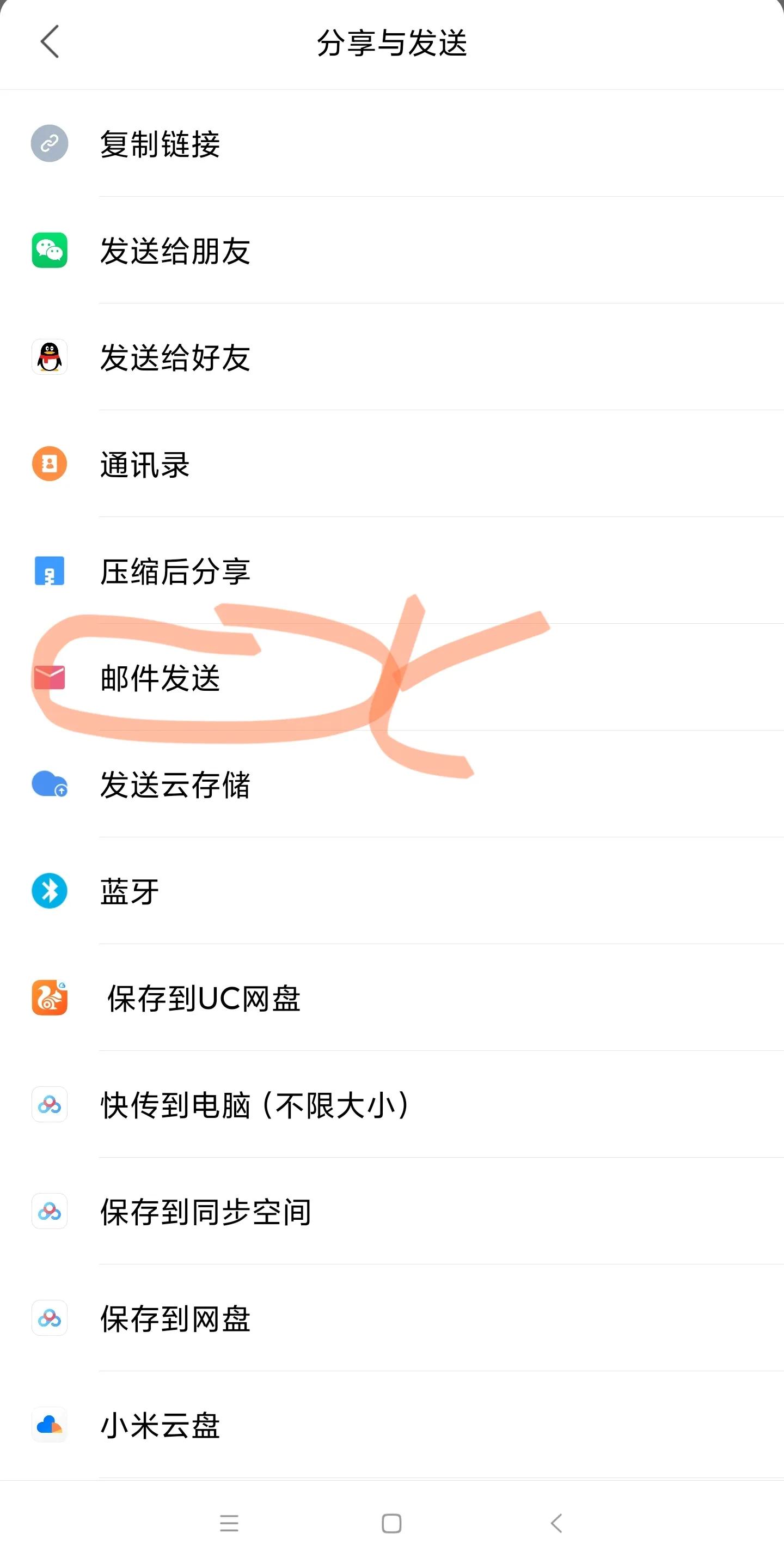Tap the zip compression icon beside 压缩后分享
Image resolution: width=784 pixels, height=1563 pixels.
[x=50, y=571]
